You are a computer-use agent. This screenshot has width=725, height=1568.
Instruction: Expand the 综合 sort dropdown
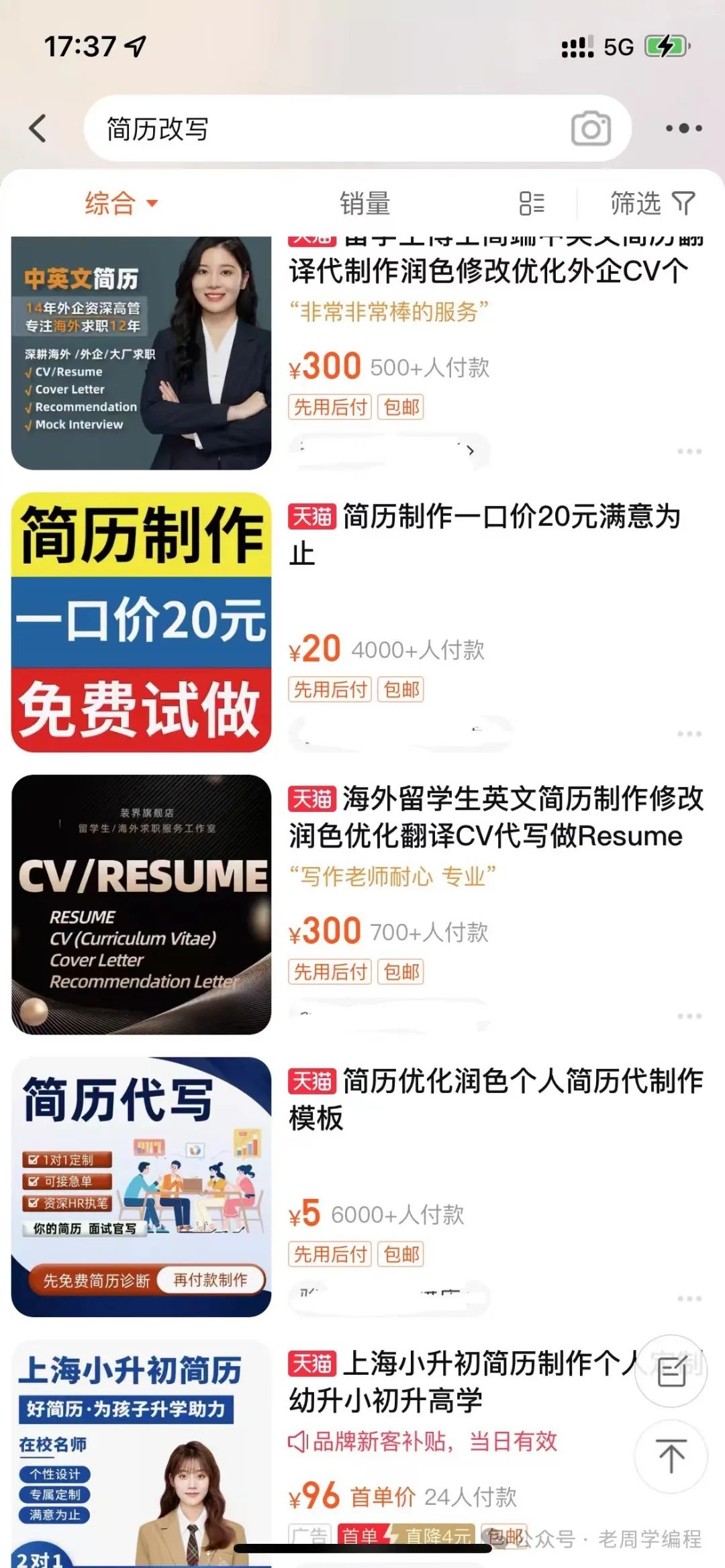(121, 203)
